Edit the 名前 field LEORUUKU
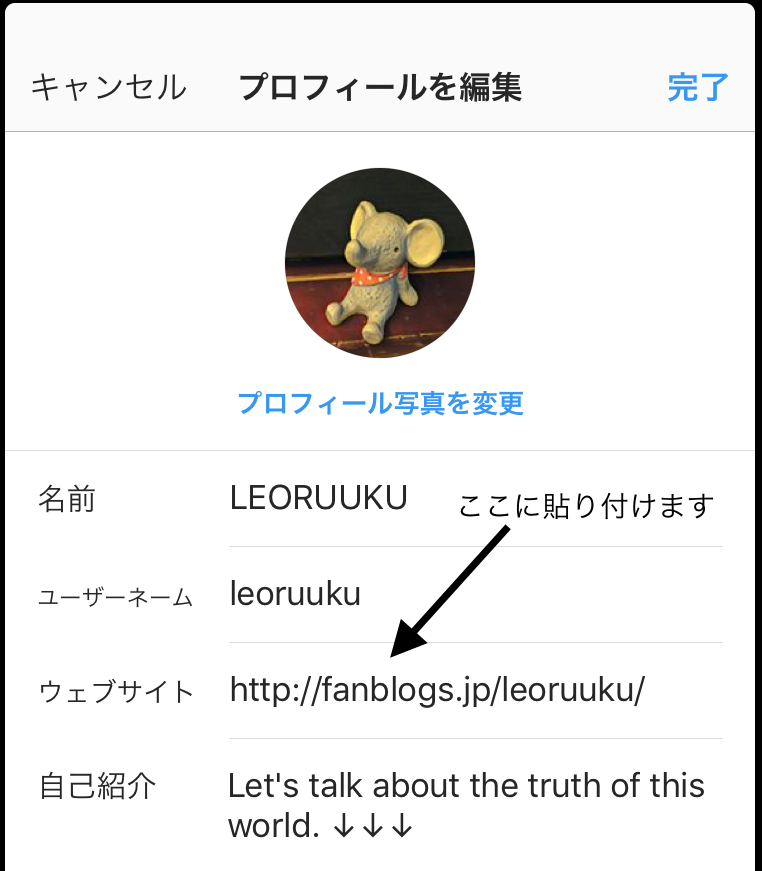Viewport: 762px width, 871px height. pos(319,498)
